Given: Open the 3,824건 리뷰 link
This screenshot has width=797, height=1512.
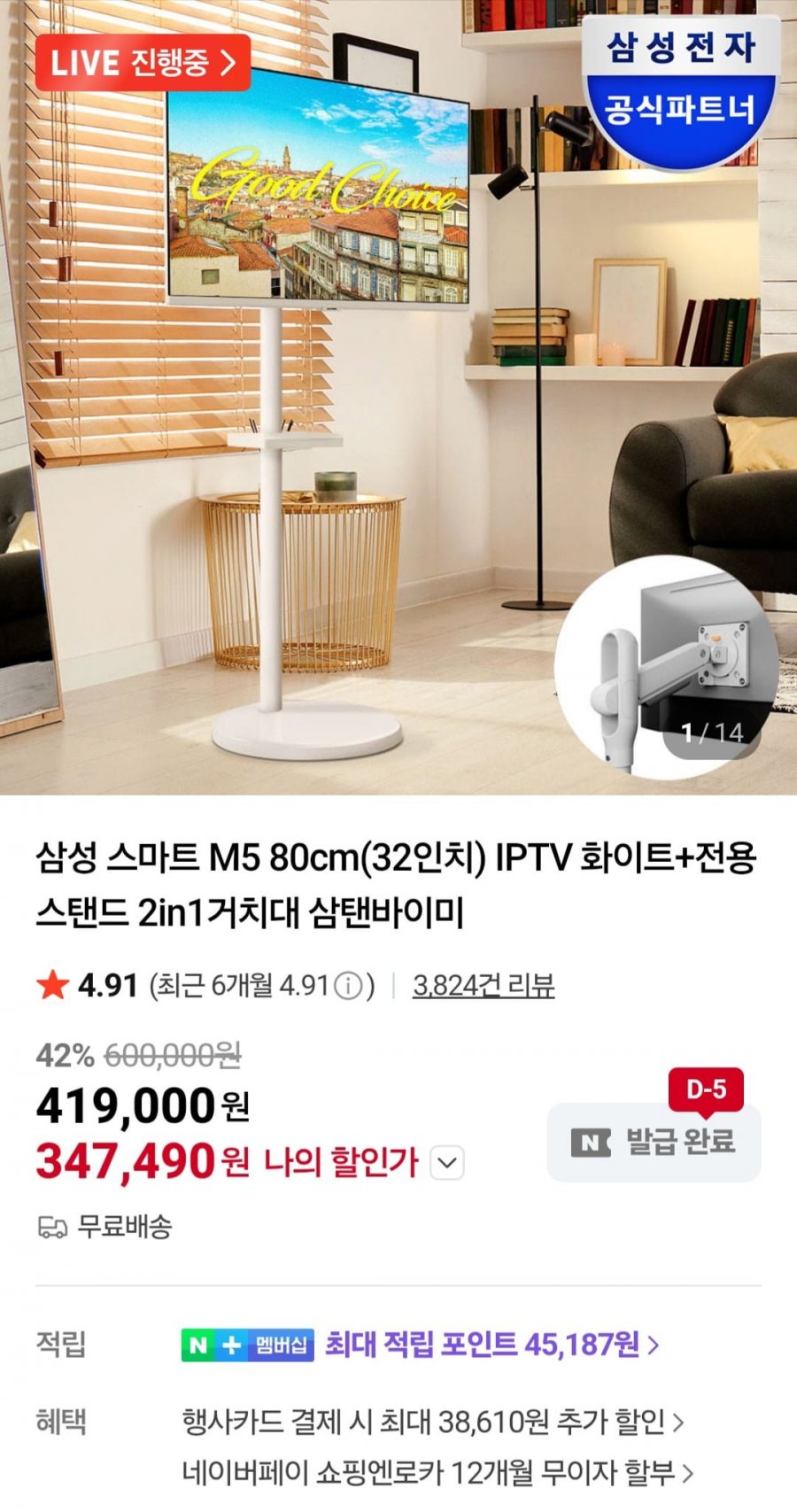Looking at the screenshot, I should pyautogui.click(x=483, y=986).
